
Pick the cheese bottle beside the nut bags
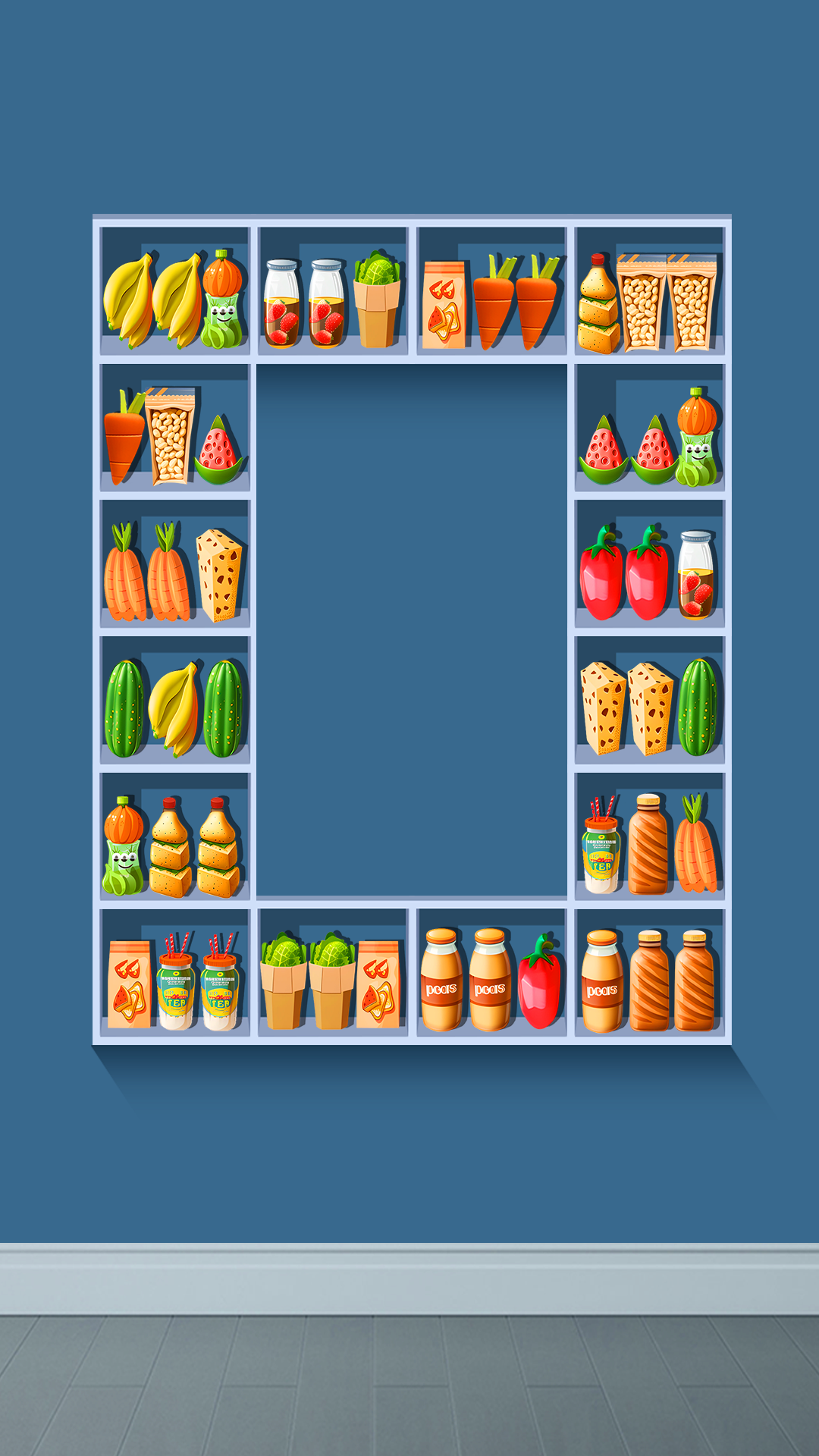click(x=598, y=305)
